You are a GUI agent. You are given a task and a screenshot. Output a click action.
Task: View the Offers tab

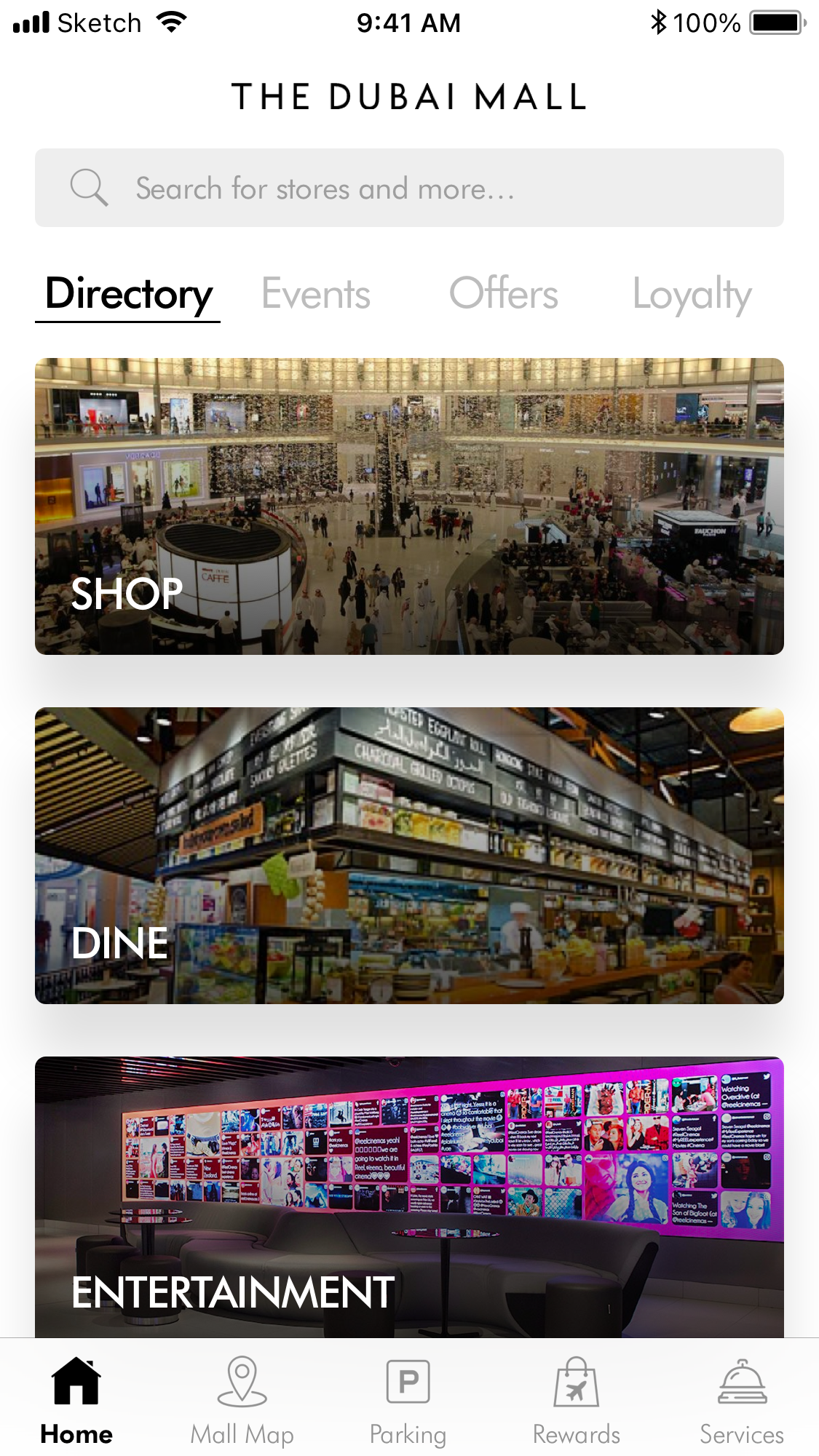(x=504, y=295)
